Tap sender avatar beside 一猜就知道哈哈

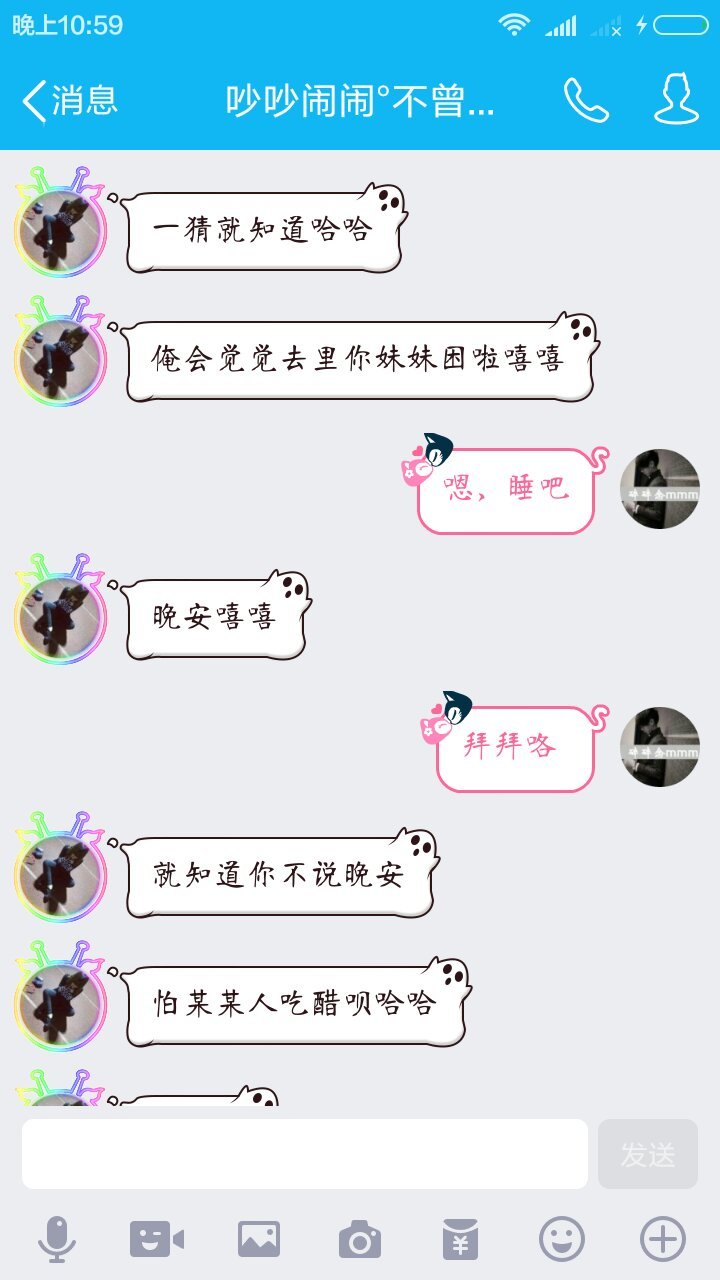coord(60,231)
